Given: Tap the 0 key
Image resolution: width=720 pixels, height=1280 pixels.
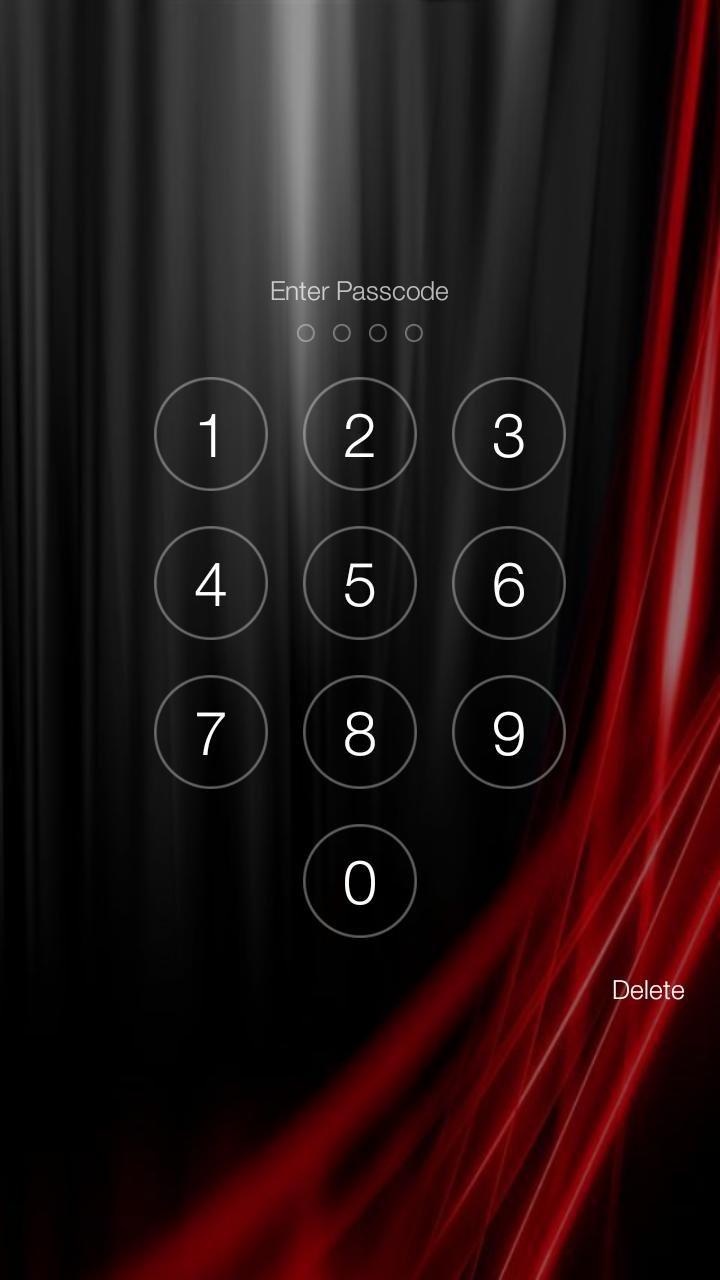Looking at the screenshot, I should (359, 881).
